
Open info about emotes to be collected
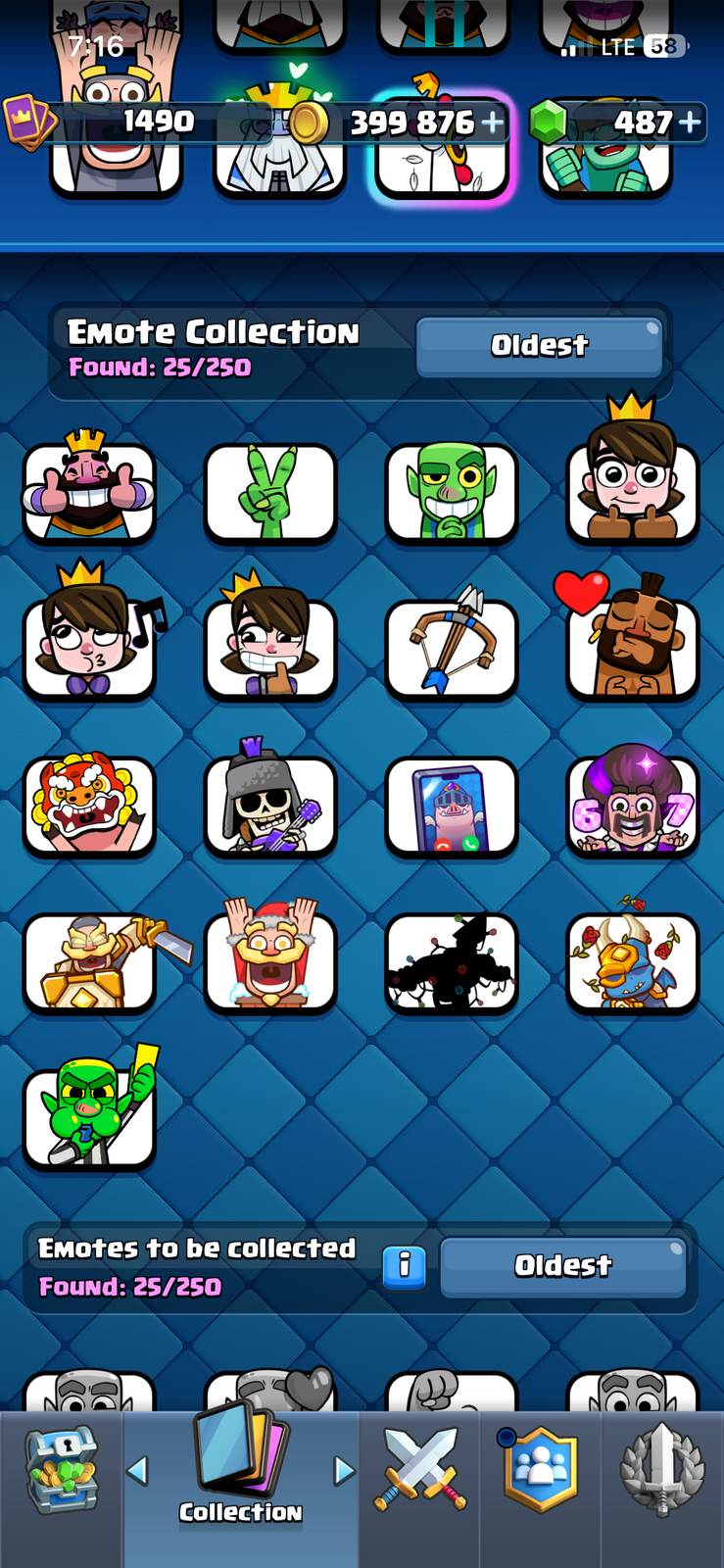[404, 1266]
